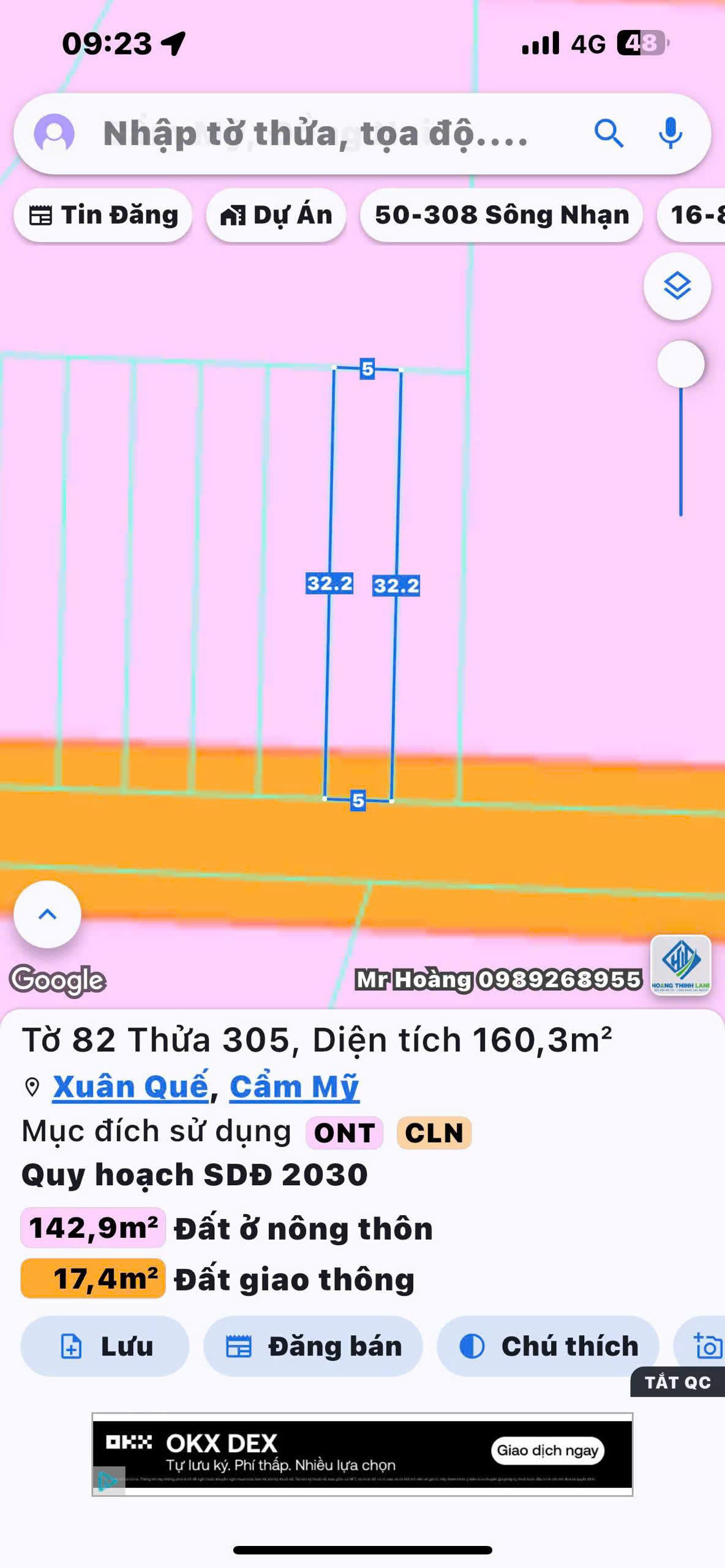
Task: Expand panel with the up chevron
Action: pos(48,914)
